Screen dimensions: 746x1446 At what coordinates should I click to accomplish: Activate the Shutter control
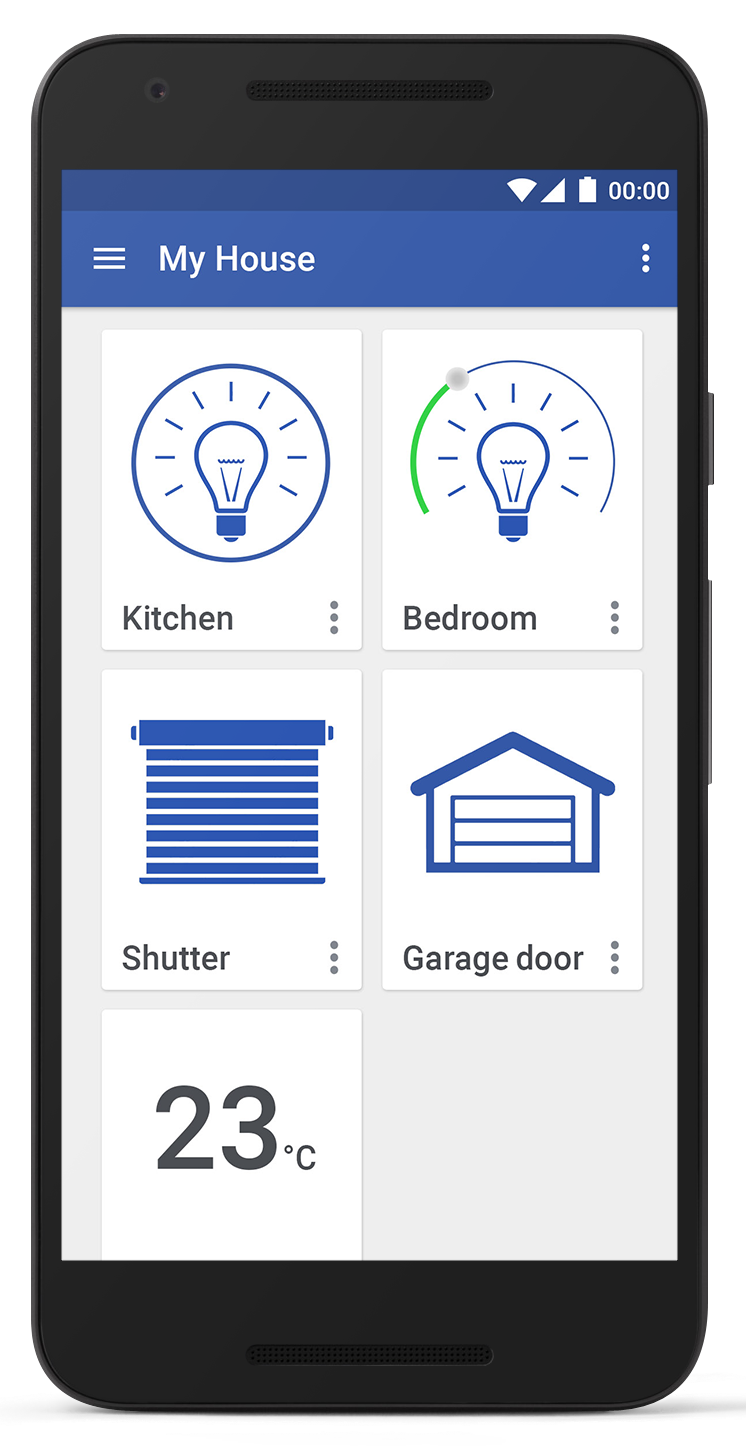pos(231,802)
